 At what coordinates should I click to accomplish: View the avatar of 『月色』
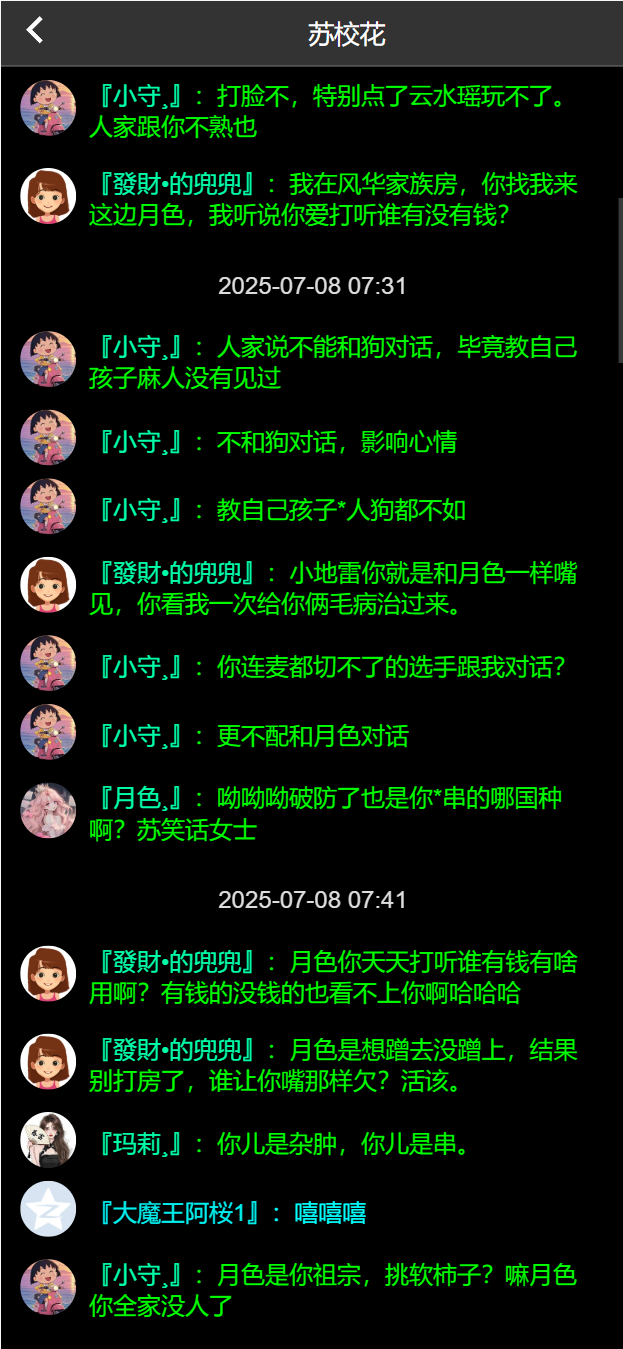[48, 810]
